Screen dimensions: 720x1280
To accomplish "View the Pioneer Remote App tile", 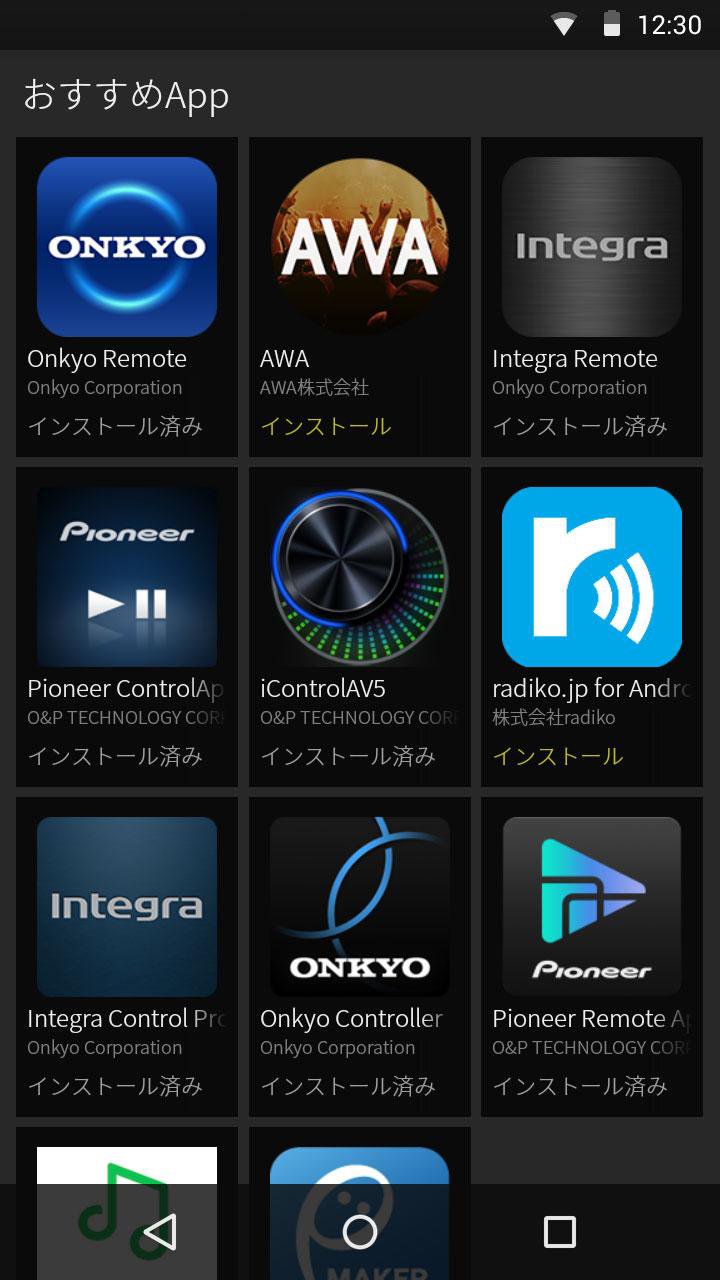I will tap(591, 957).
